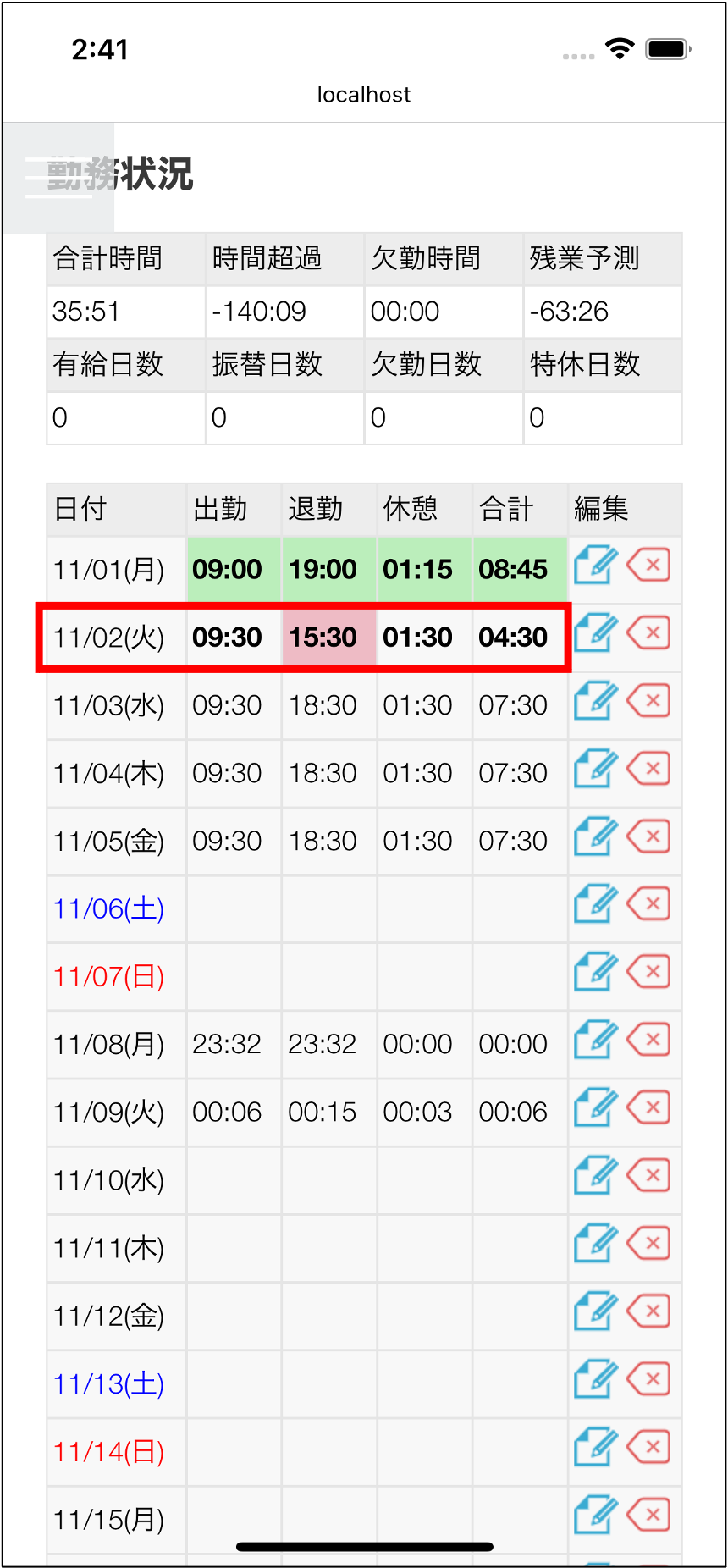
Task: Edit the 11/12(金) entry
Action: point(595,1311)
